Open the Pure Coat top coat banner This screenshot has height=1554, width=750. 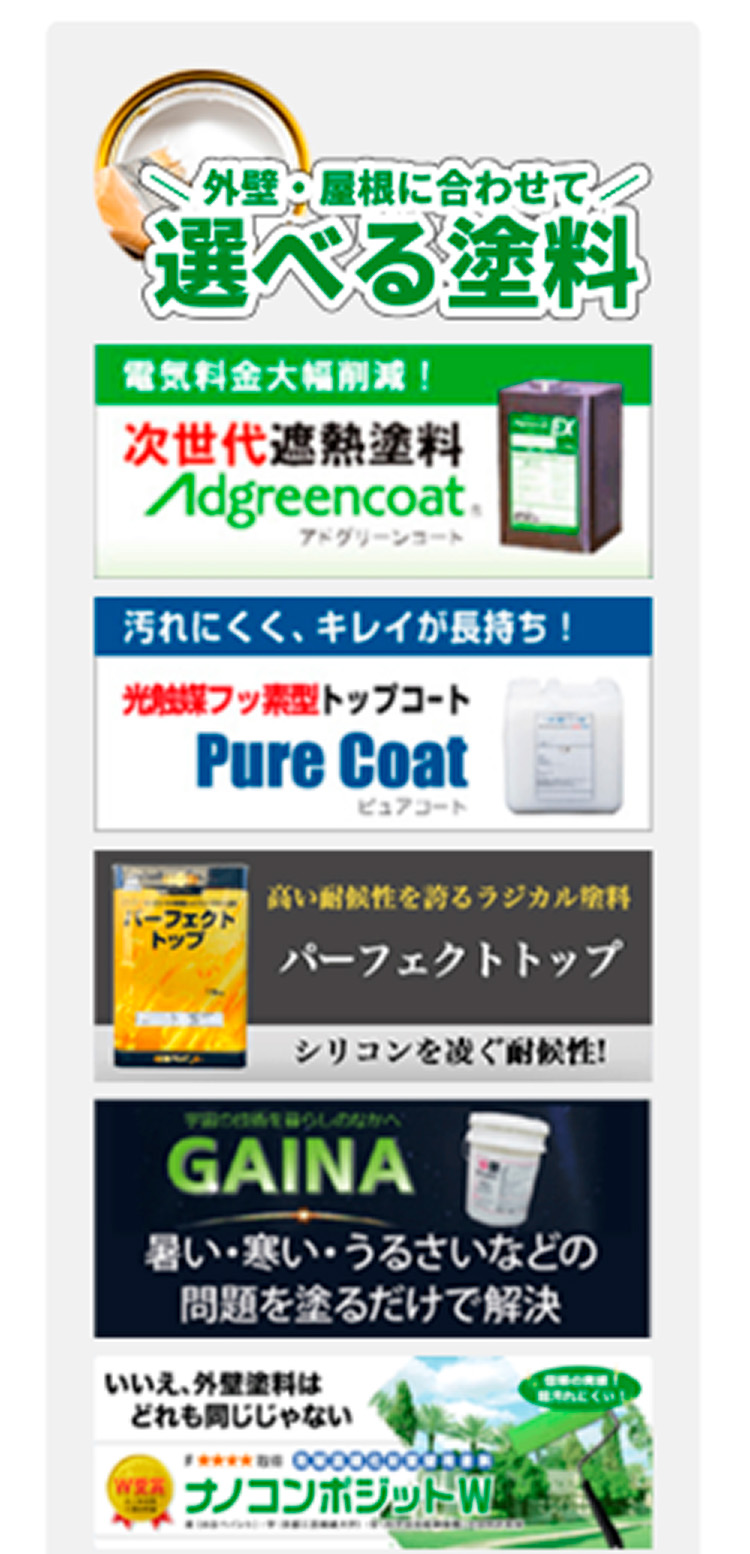tap(372, 714)
